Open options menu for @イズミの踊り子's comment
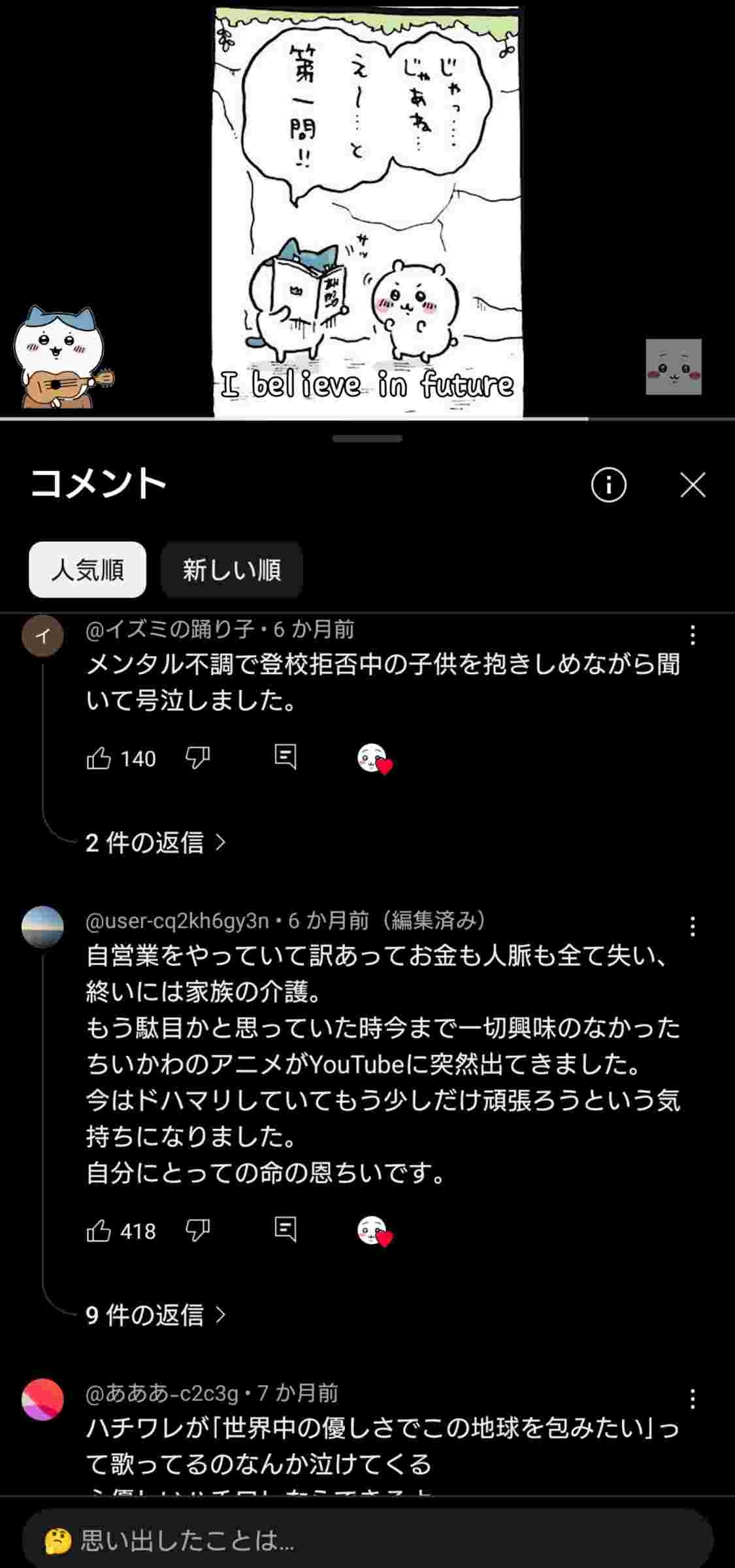This screenshot has height=1568, width=735. [x=693, y=634]
